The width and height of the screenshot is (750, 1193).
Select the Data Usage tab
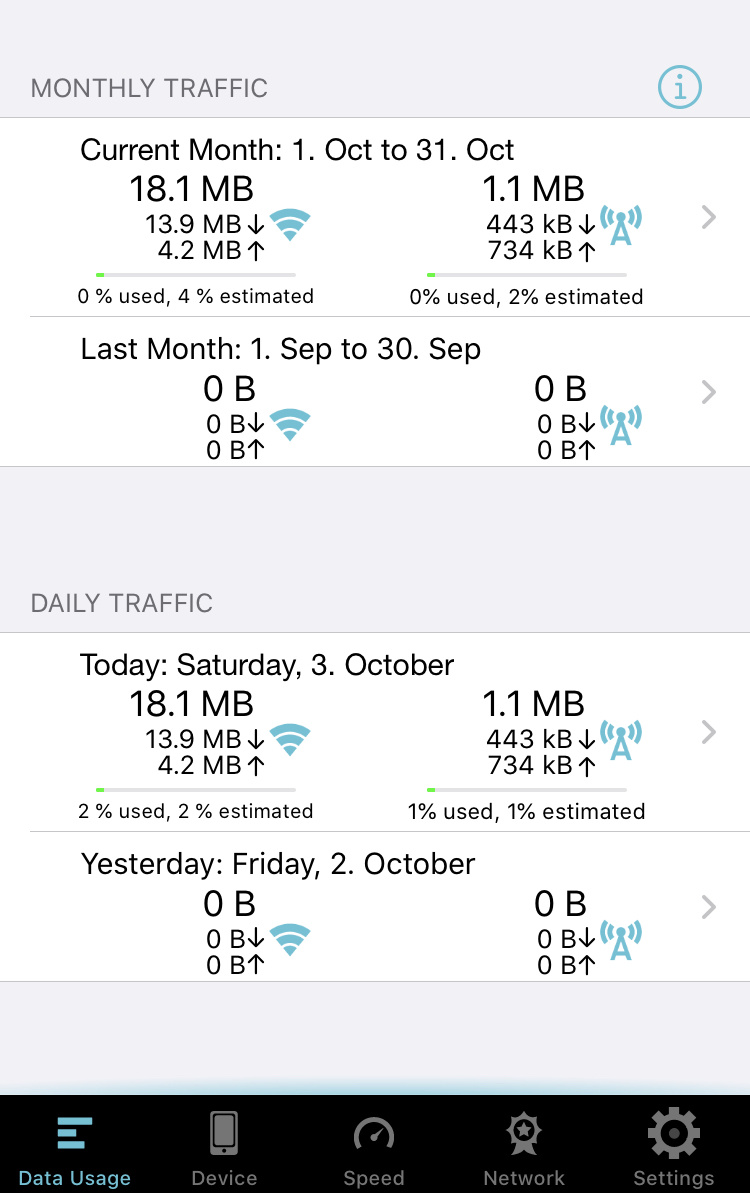coord(75,1147)
